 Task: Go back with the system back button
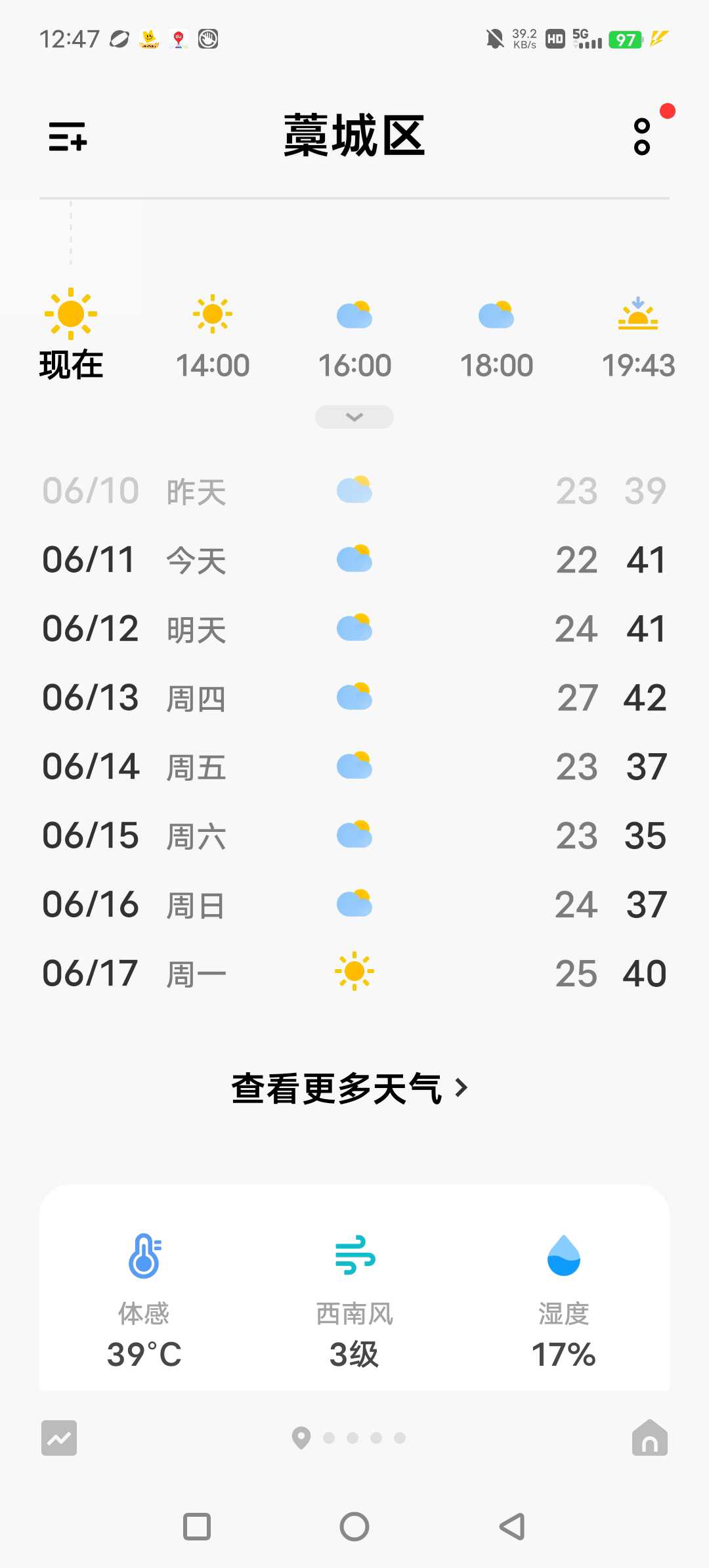click(512, 1527)
